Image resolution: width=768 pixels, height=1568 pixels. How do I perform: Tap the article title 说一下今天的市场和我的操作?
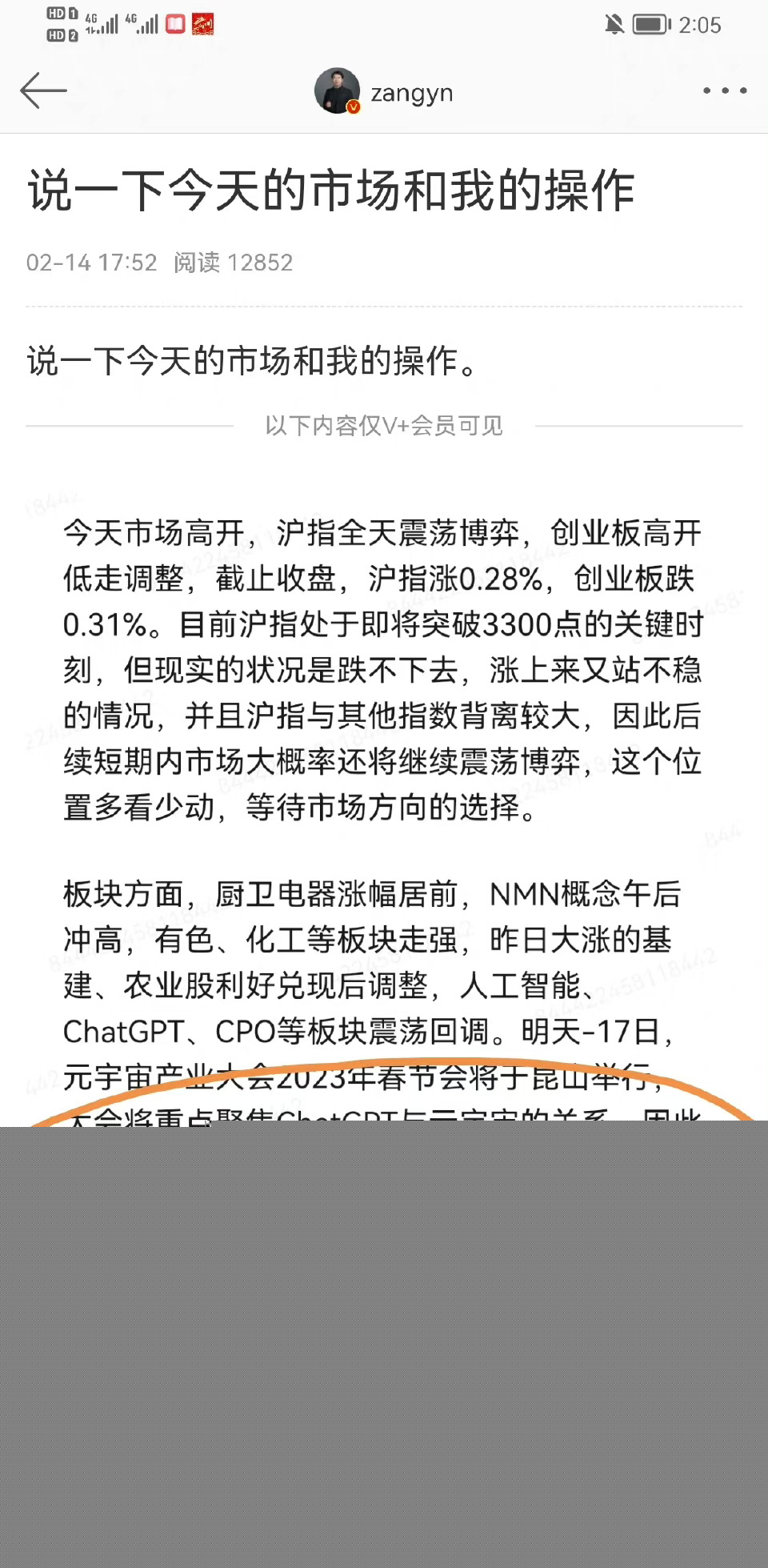click(x=330, y=190)
